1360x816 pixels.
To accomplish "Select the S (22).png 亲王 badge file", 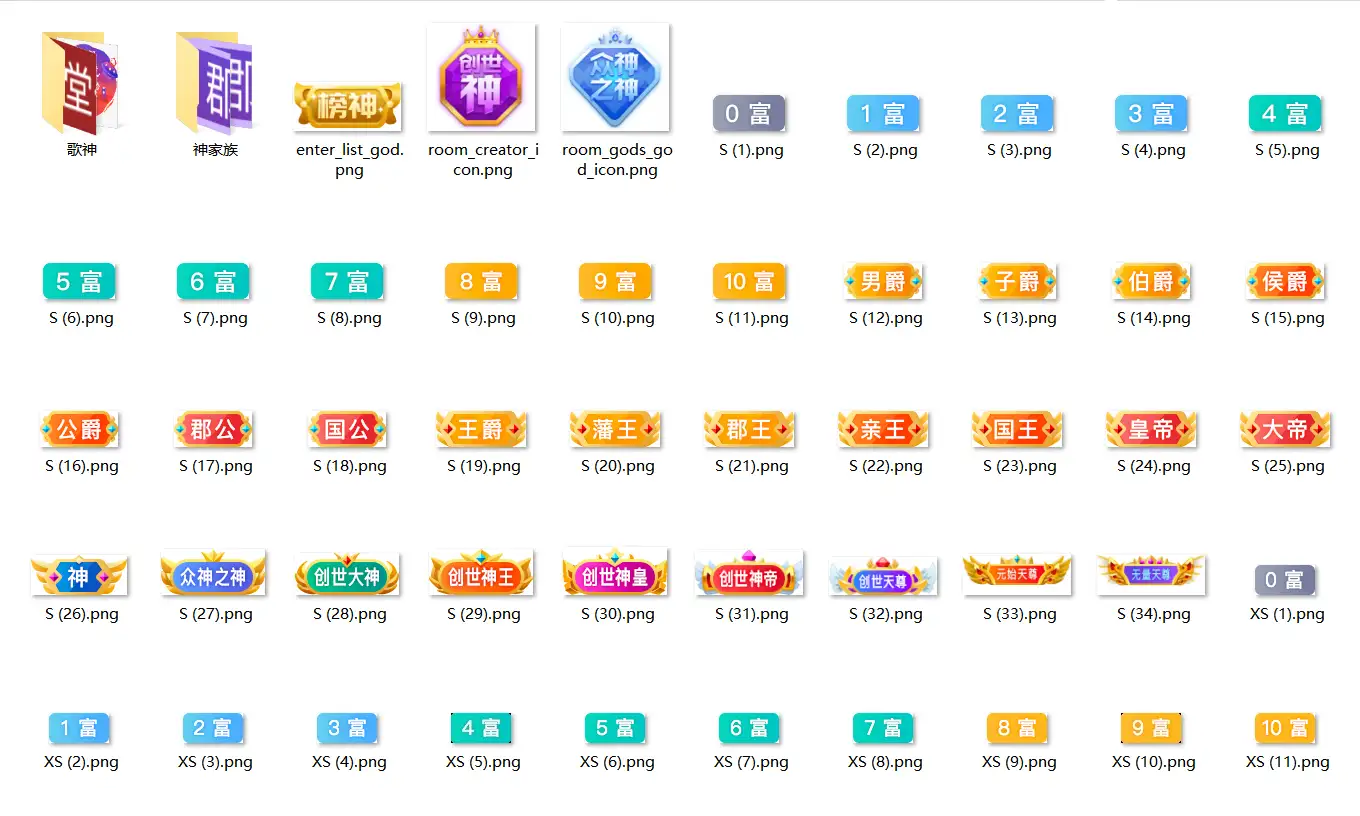I will [884, 430].
